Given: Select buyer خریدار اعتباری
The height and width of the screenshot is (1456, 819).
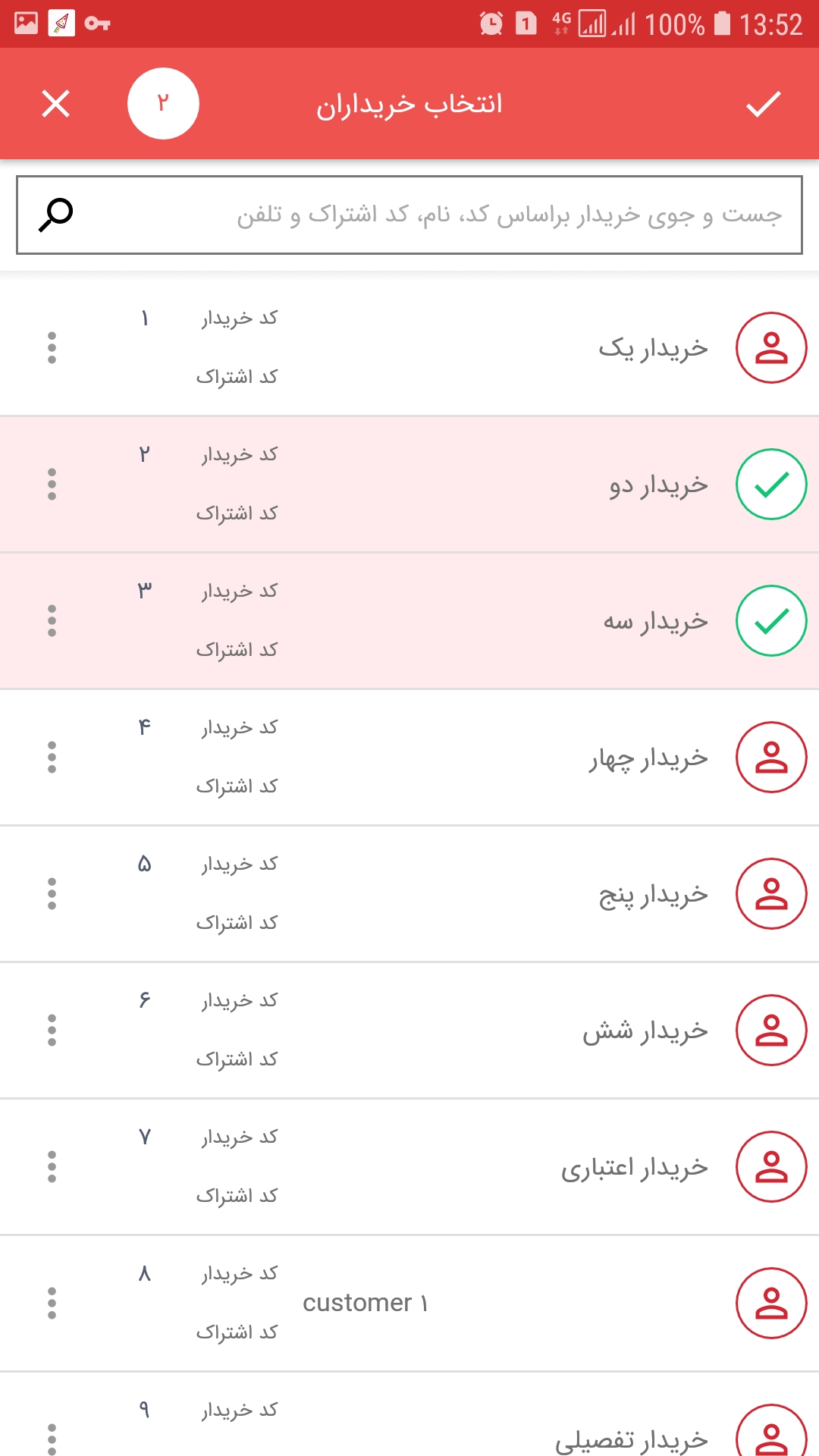Looking at the screenshot, I should tap(771, 1167).
